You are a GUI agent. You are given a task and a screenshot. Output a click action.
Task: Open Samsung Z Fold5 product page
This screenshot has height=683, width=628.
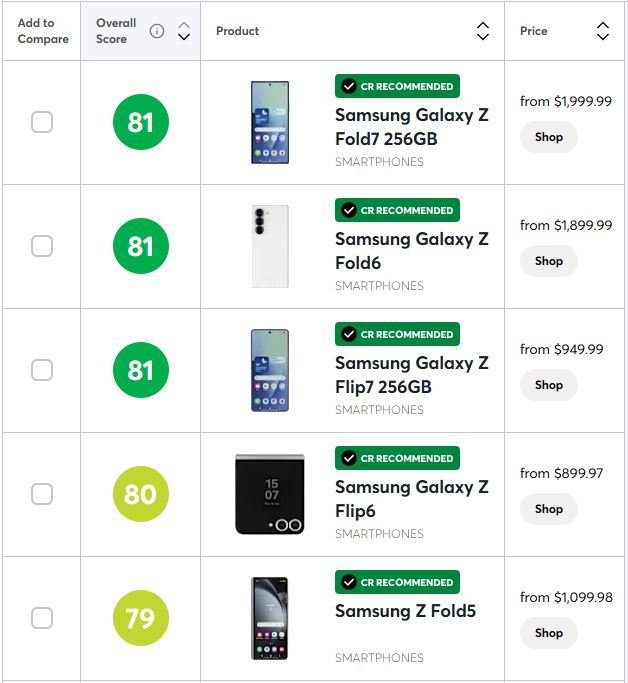coord(405,611)
